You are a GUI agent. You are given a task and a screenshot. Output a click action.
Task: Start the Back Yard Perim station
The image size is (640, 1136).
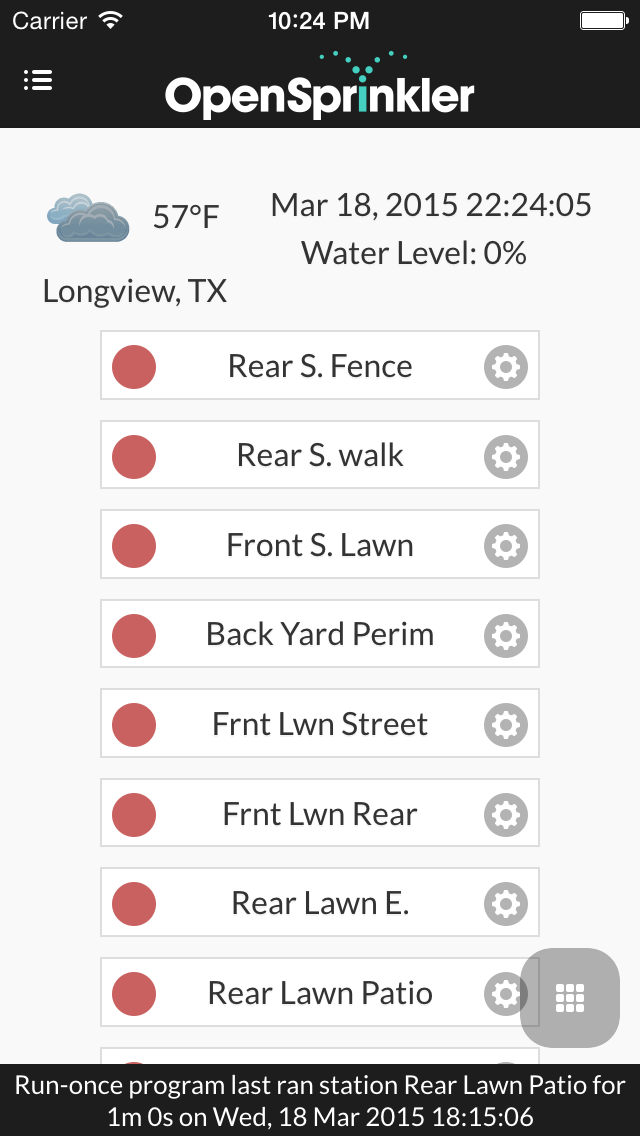(320, 635)
